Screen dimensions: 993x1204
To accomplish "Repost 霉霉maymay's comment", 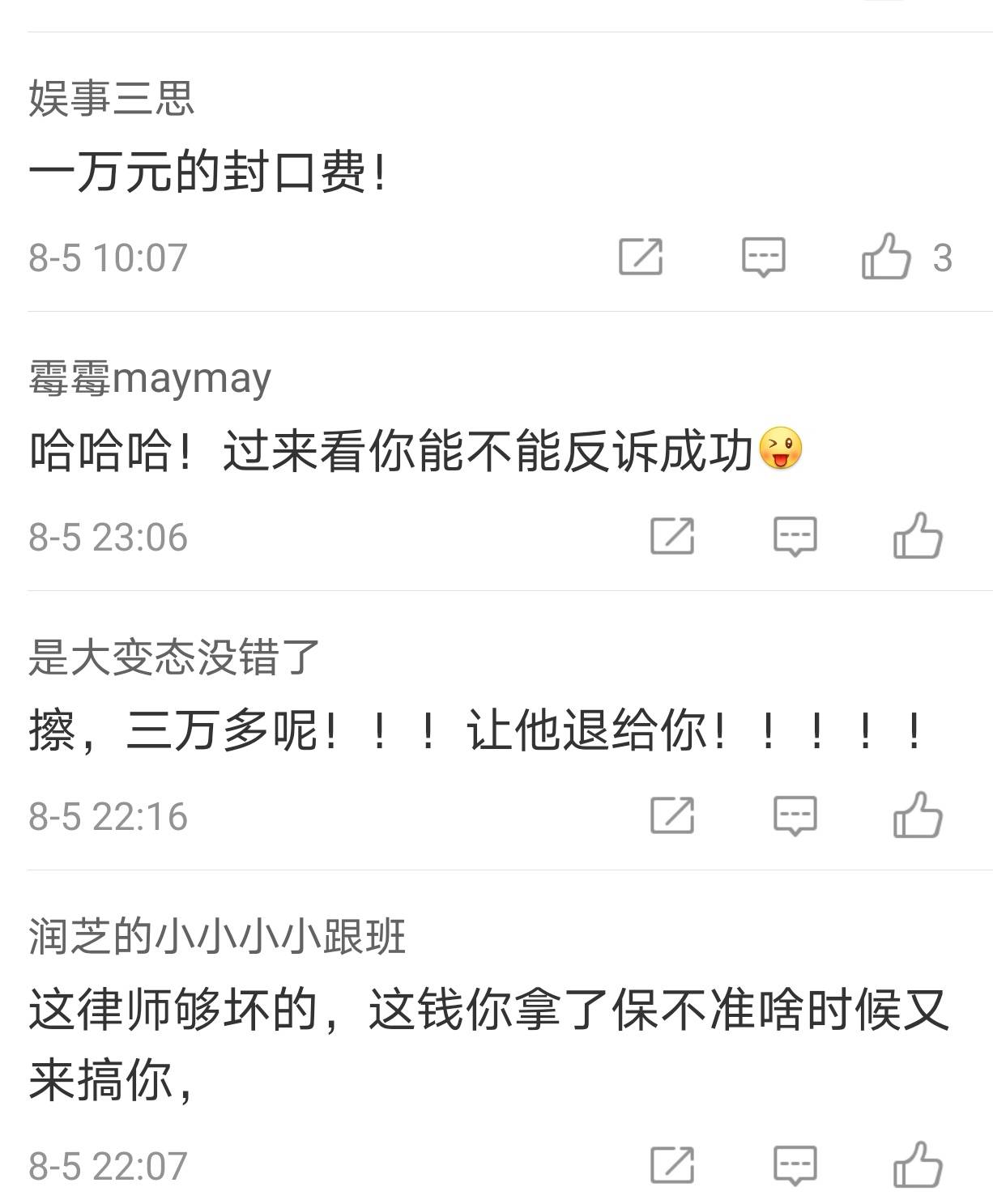I will 672,536.
